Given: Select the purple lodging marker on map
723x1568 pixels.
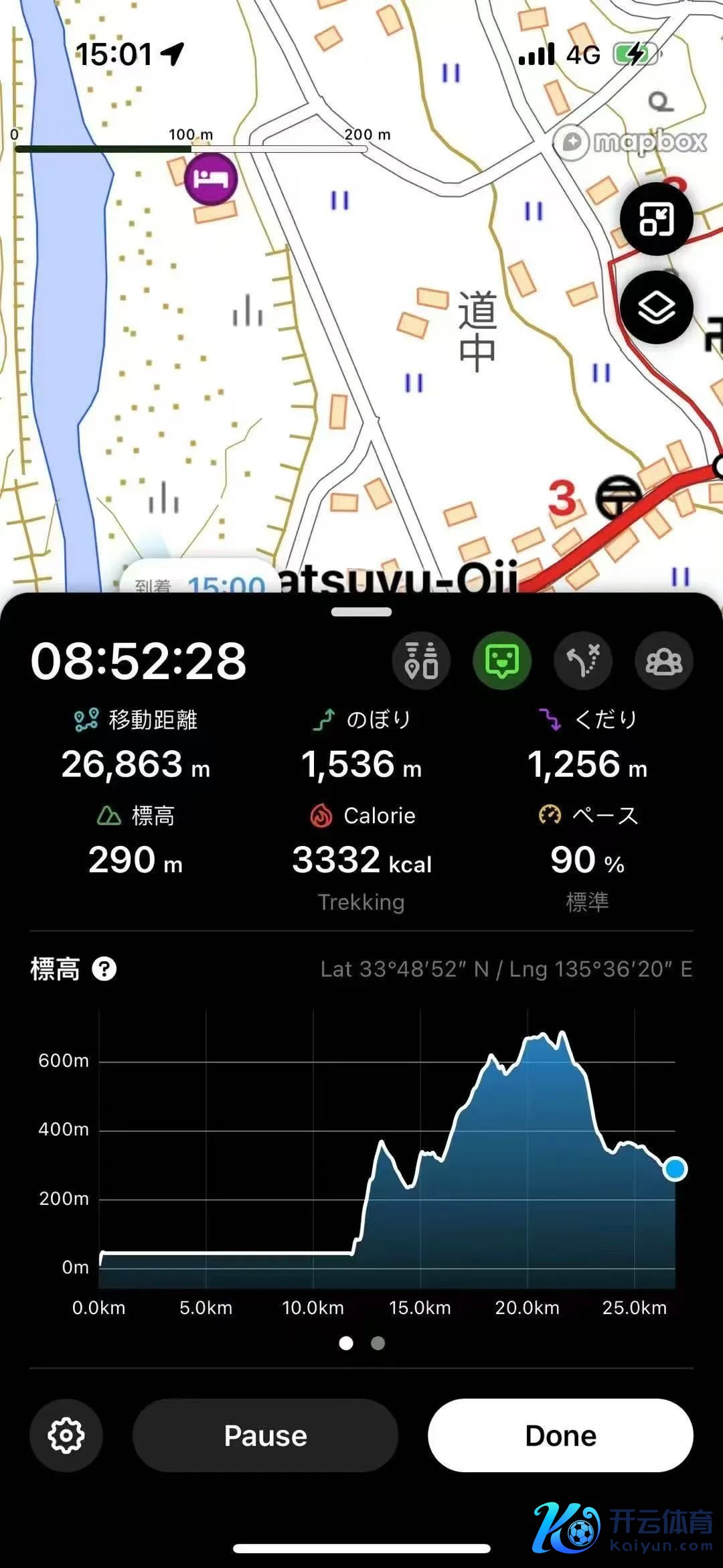Looking at the screenshot, I should (211, 179).
